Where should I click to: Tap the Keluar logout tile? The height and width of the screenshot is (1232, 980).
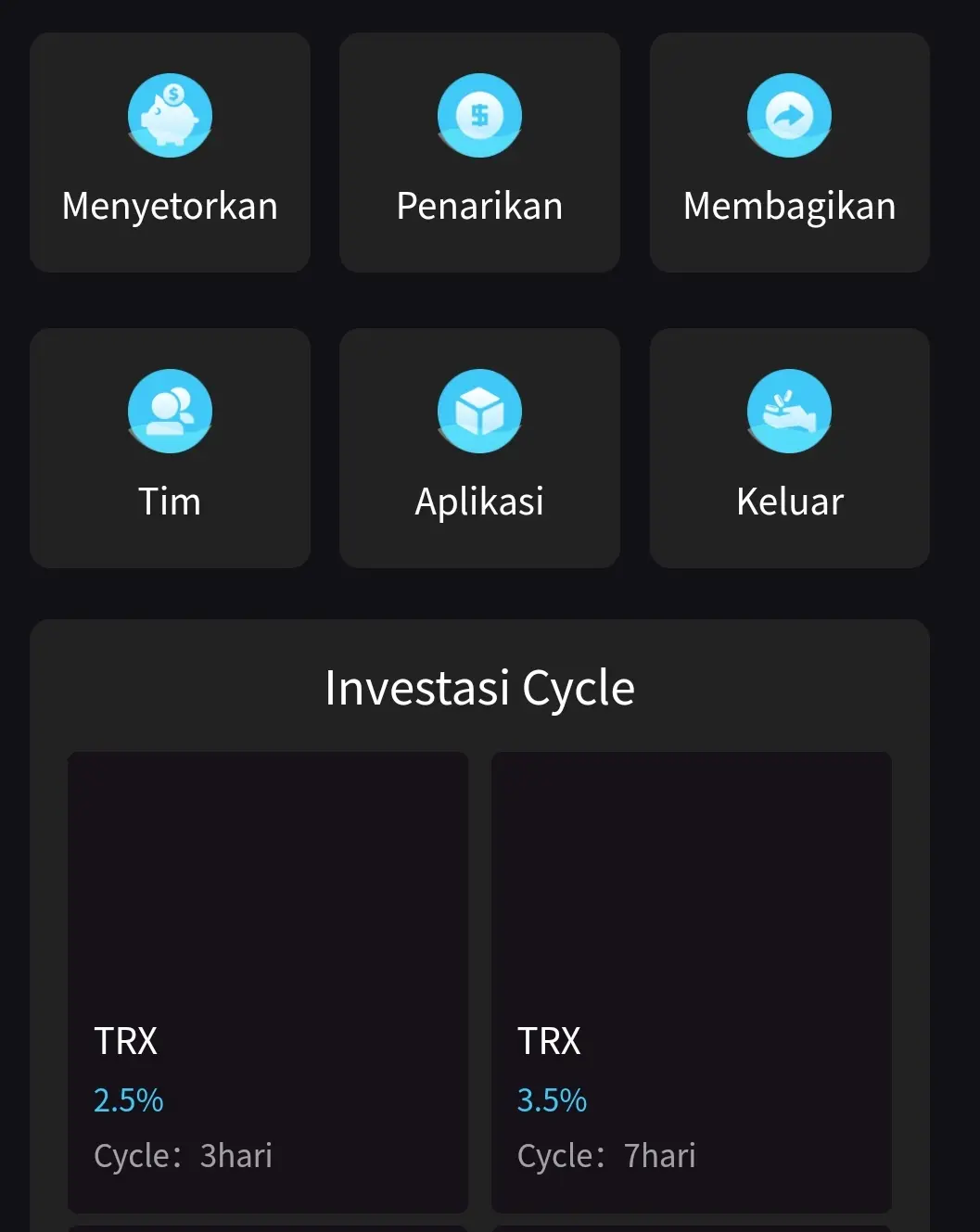tap(789, 448)
